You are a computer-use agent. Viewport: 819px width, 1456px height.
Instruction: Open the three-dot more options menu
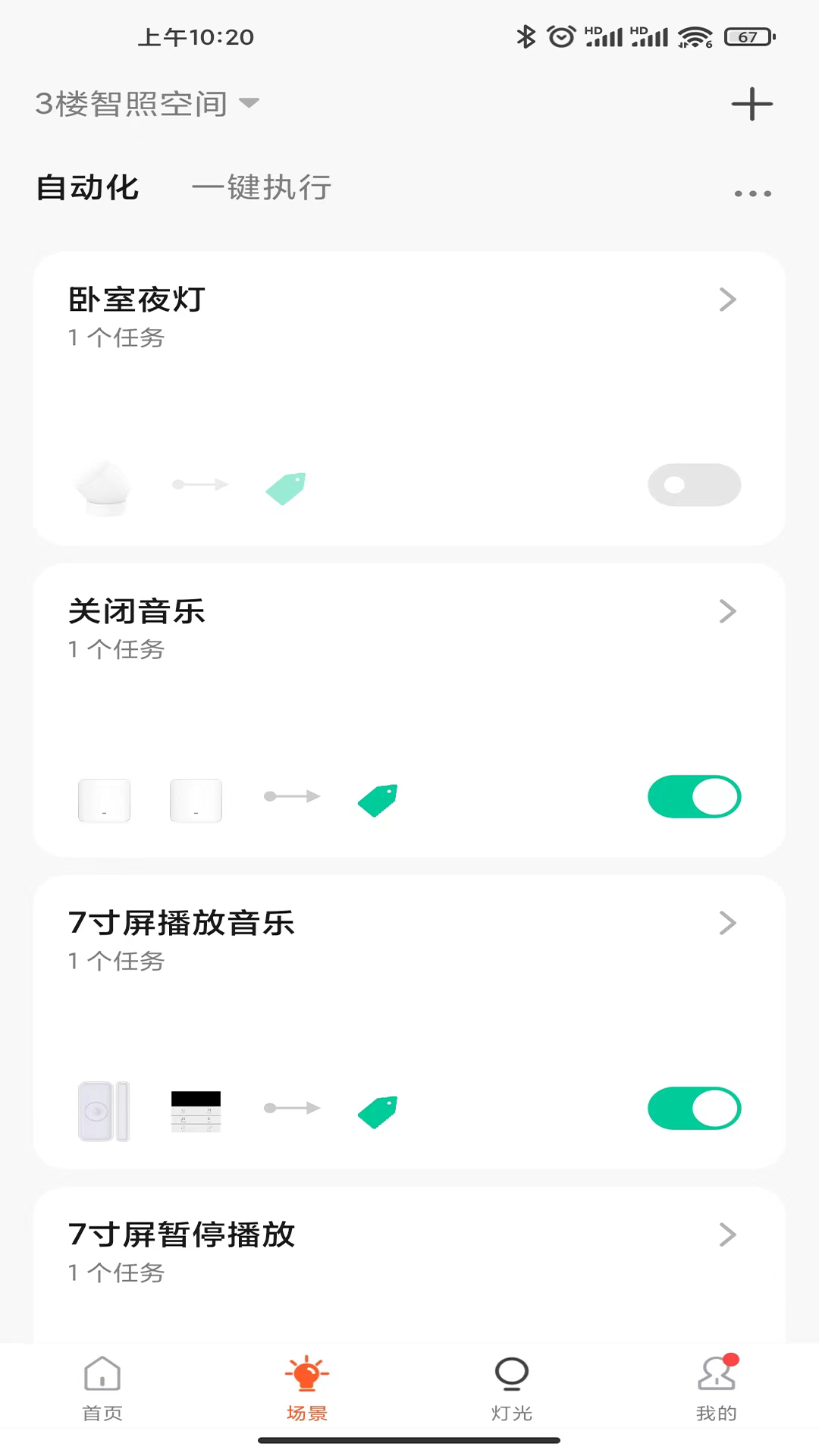(x=751, y=193)
